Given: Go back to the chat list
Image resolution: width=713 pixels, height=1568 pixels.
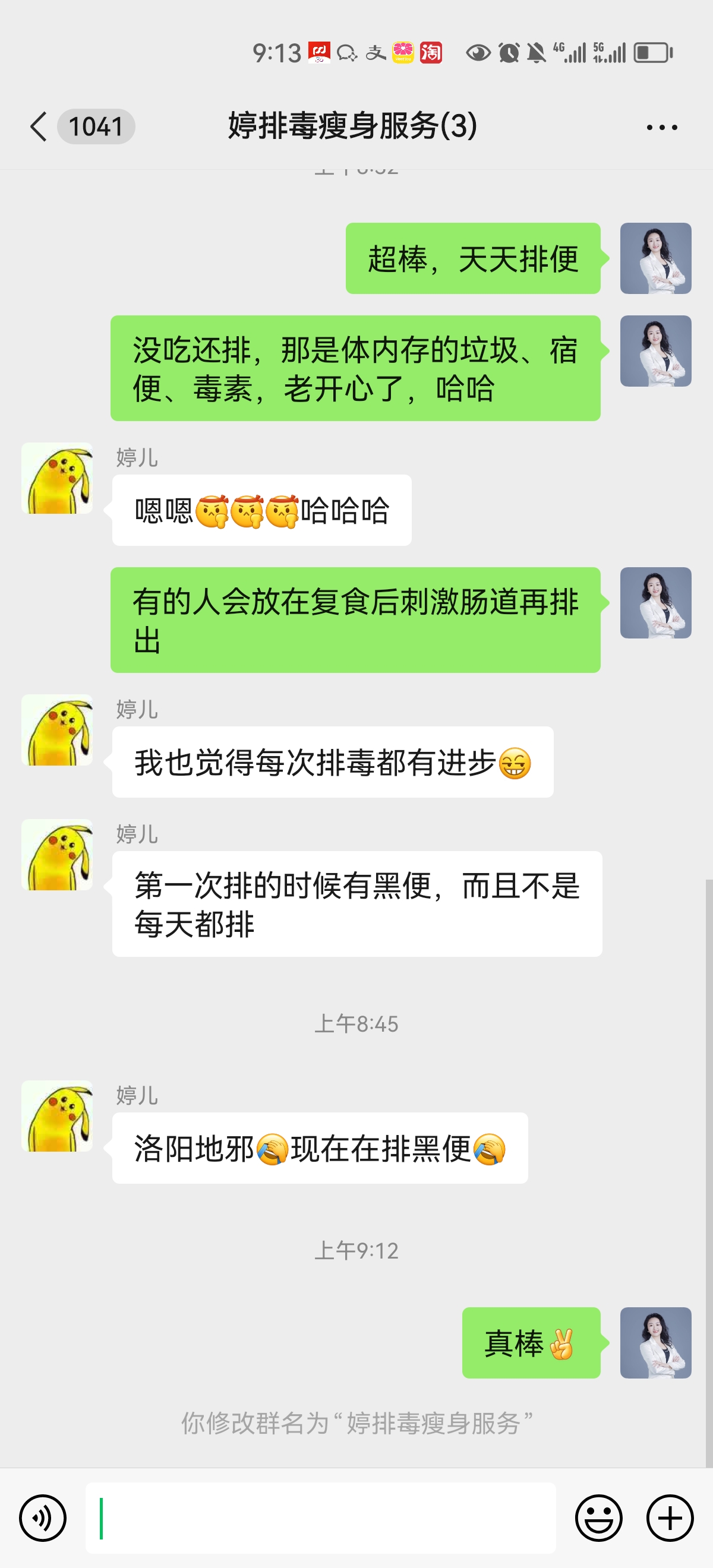Looking at the screenshot, I should (39, 127).
